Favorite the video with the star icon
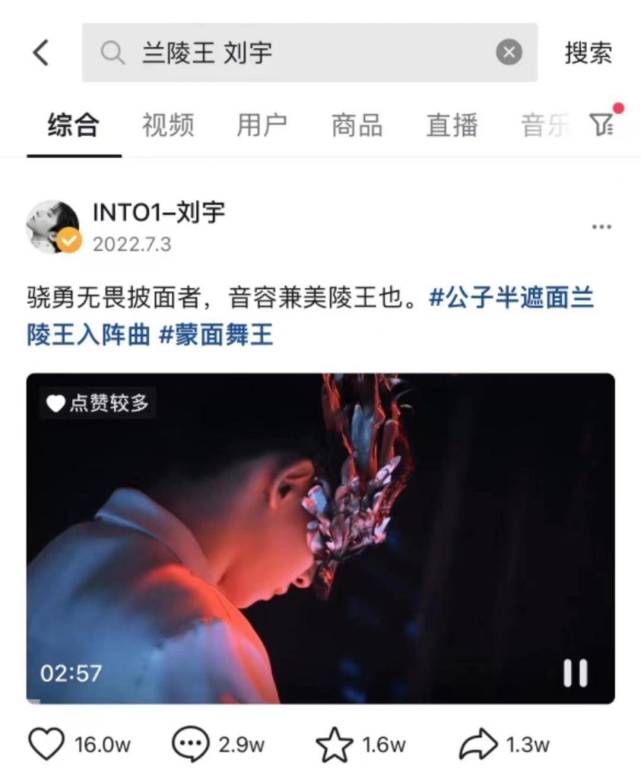This screenshot has width=641, height=775. (334, 744)
